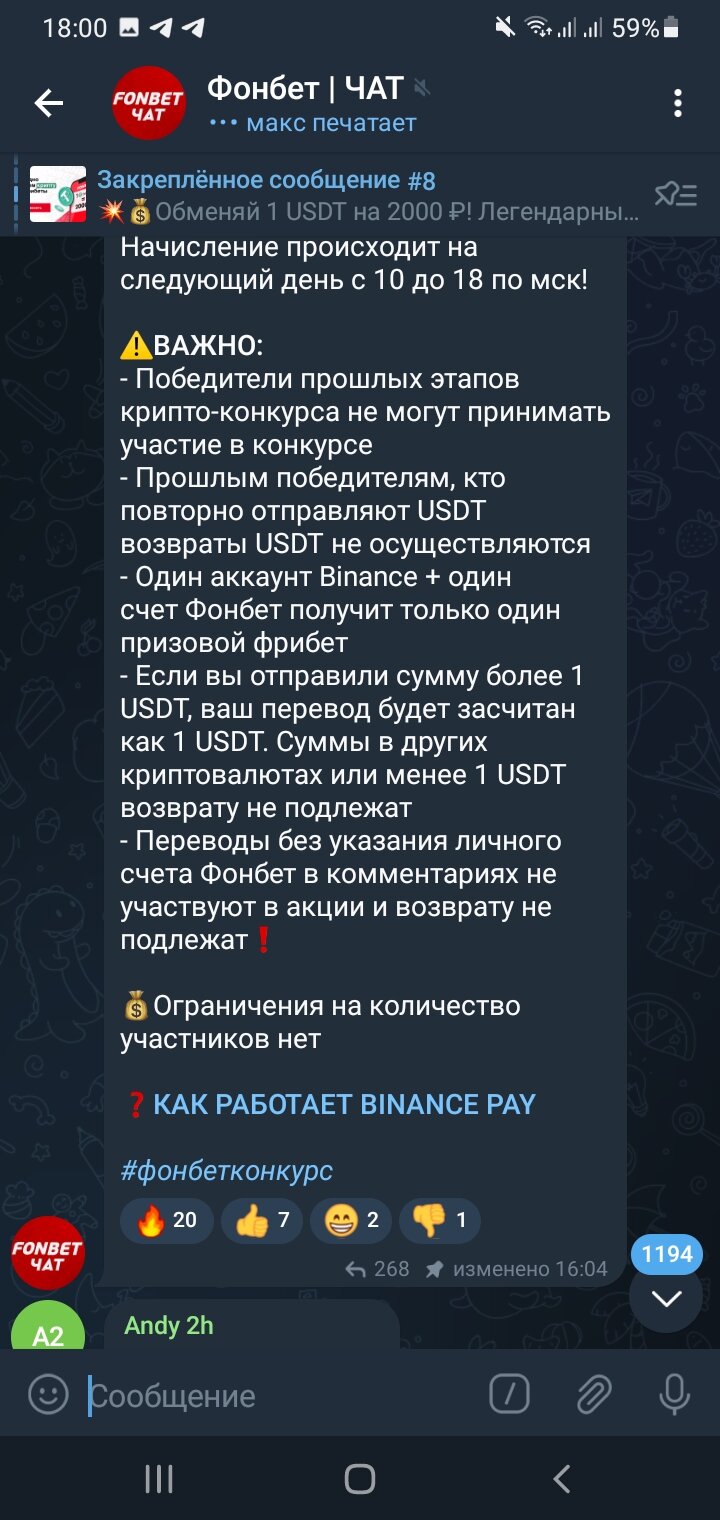Add a thumbs up reaction
Screen dimensions: 720x1520
(x=261, y=1220)
